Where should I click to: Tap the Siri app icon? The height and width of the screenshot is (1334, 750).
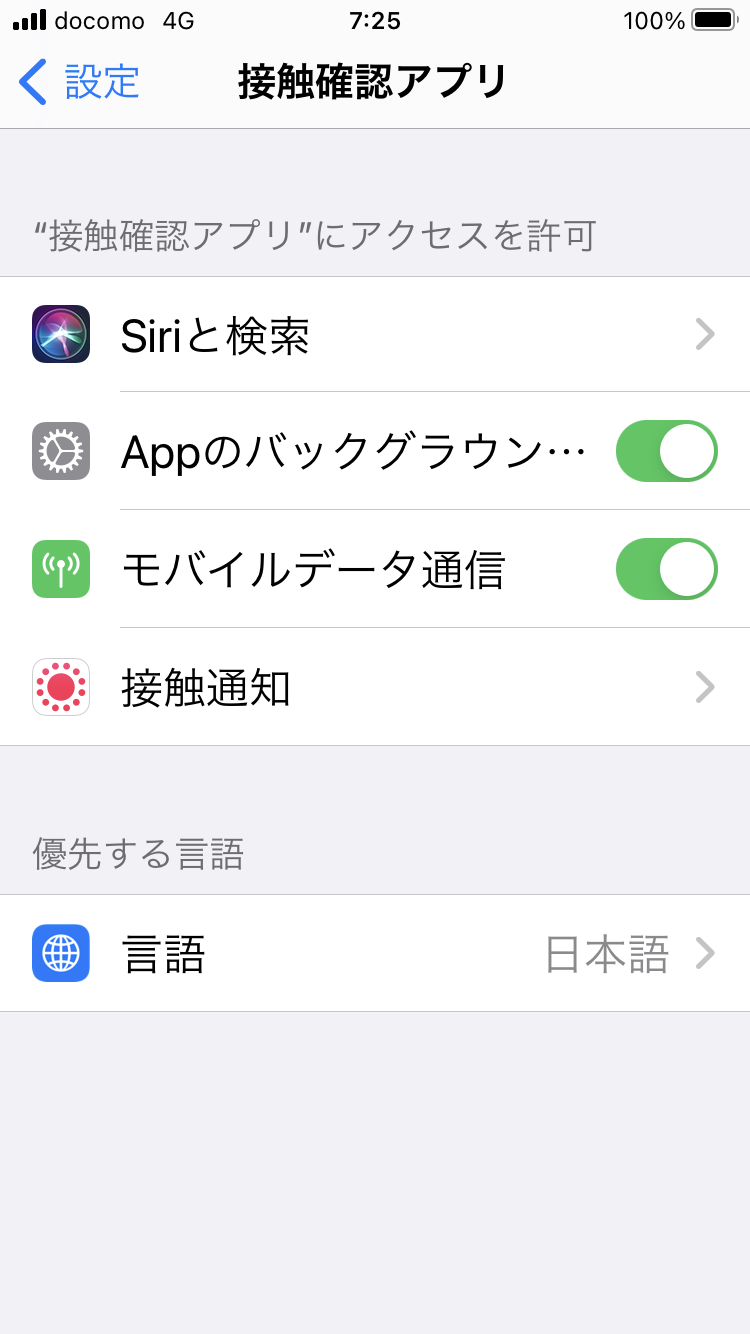point(61,333)
